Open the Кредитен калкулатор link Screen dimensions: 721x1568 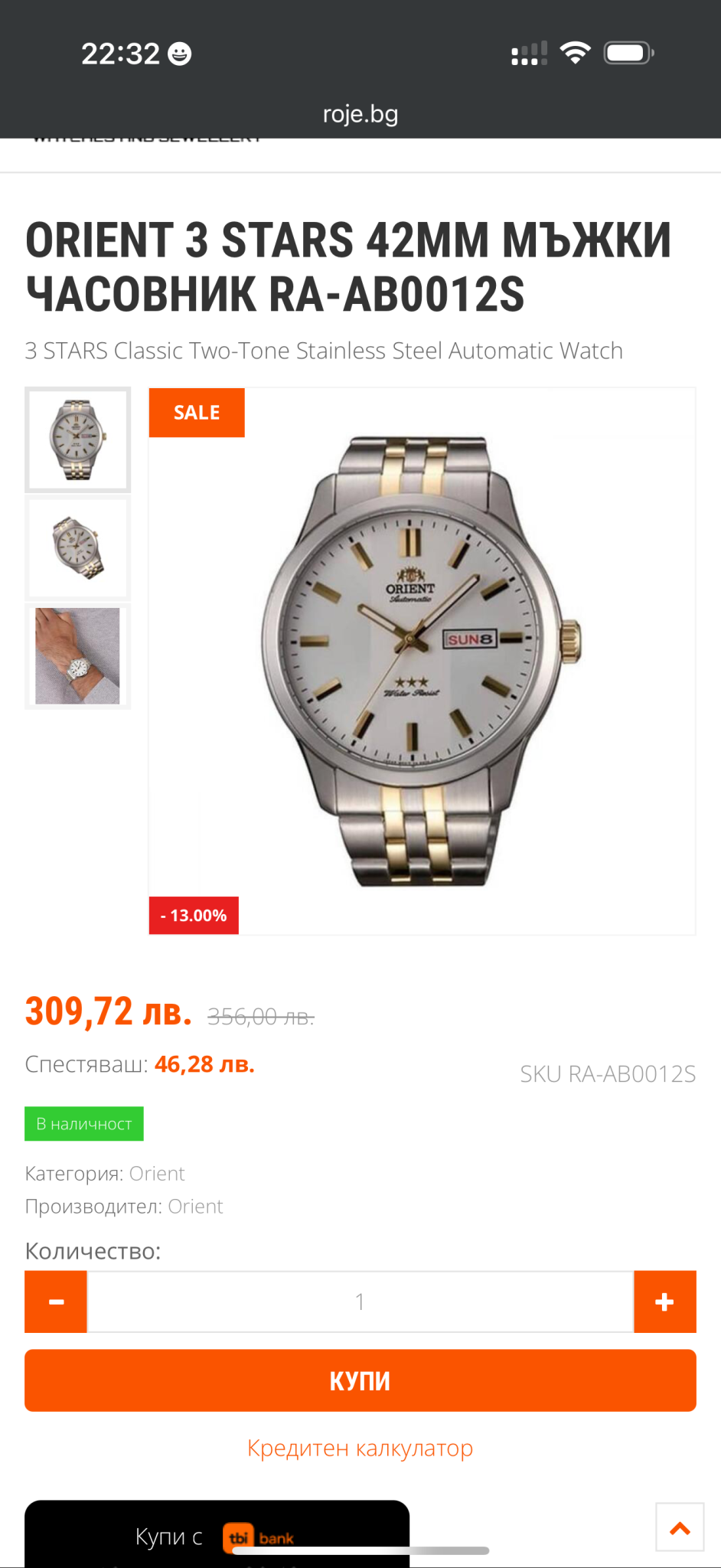point(360,1449)
